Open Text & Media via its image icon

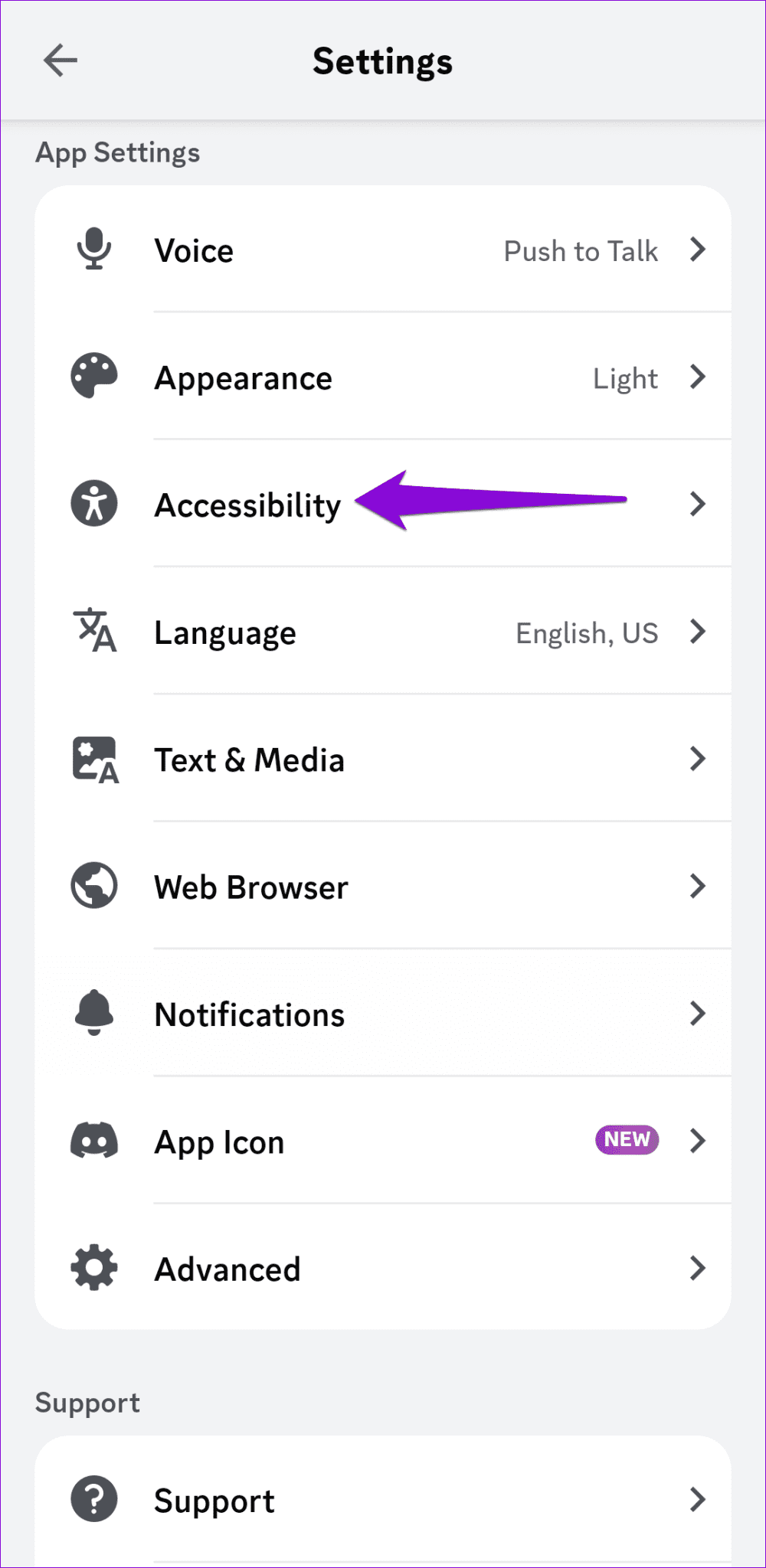pyautogui.click(x=93, y=758)
